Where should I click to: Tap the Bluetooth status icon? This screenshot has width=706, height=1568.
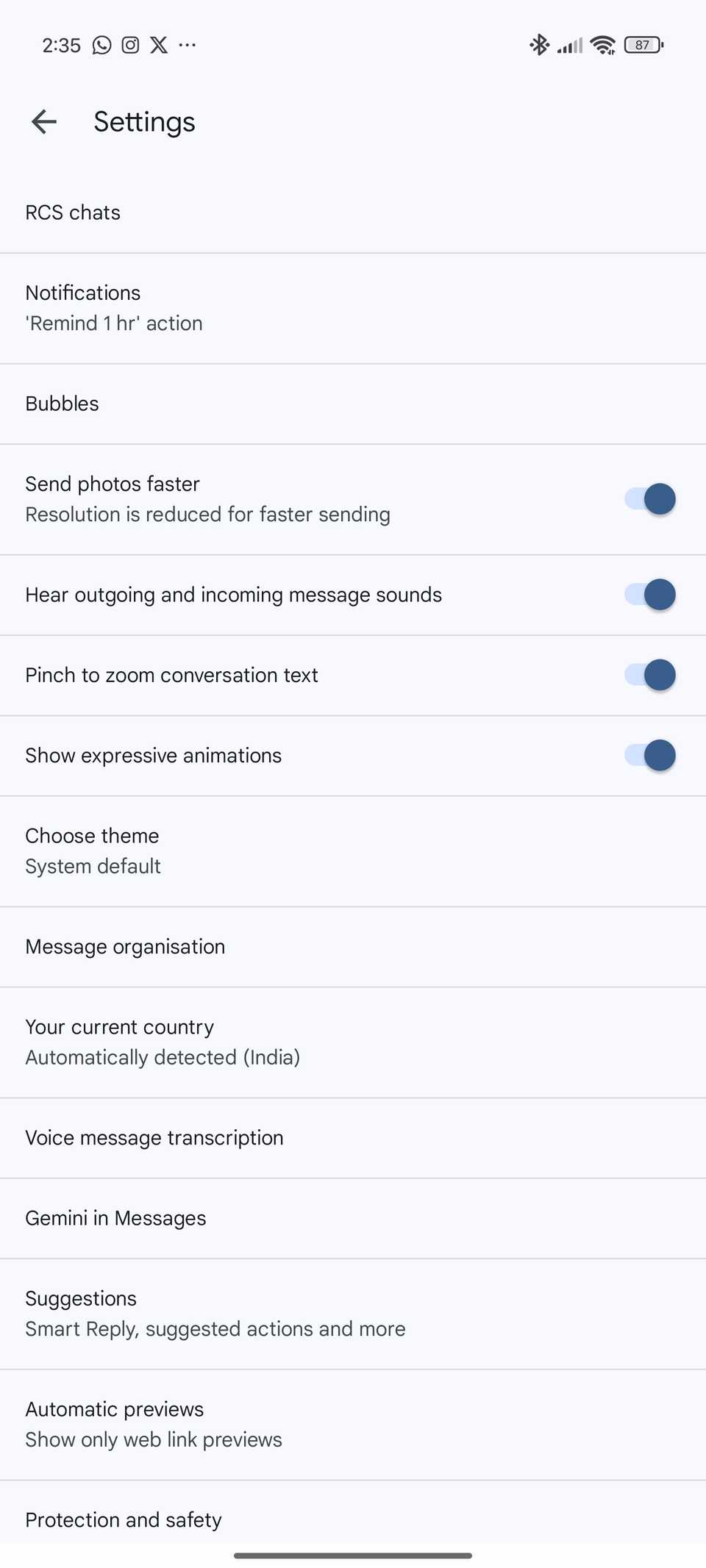pos(539,45)
